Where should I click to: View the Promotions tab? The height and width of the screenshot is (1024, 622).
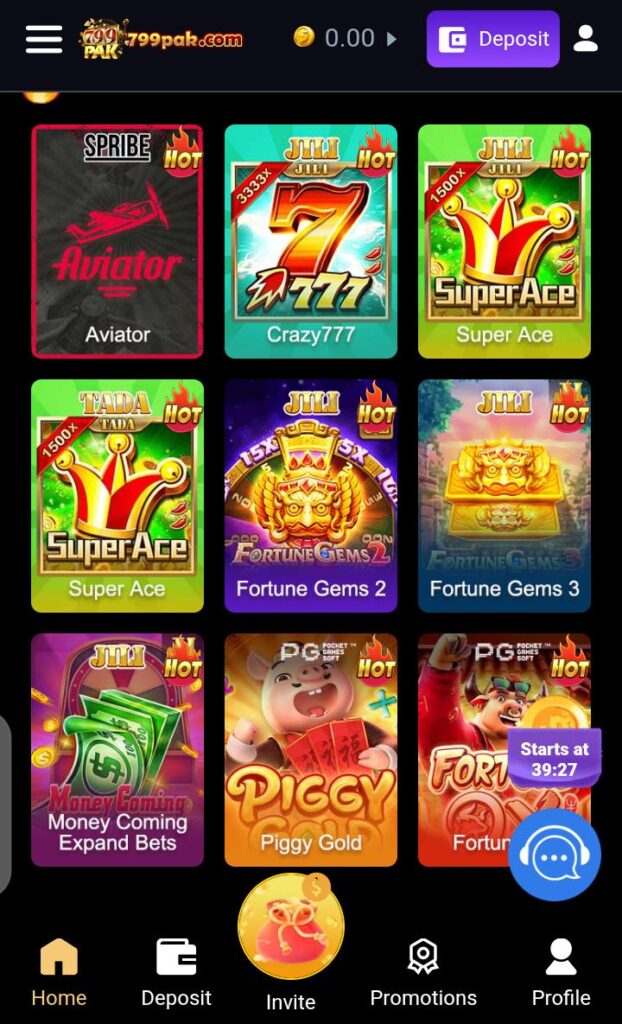423,974
